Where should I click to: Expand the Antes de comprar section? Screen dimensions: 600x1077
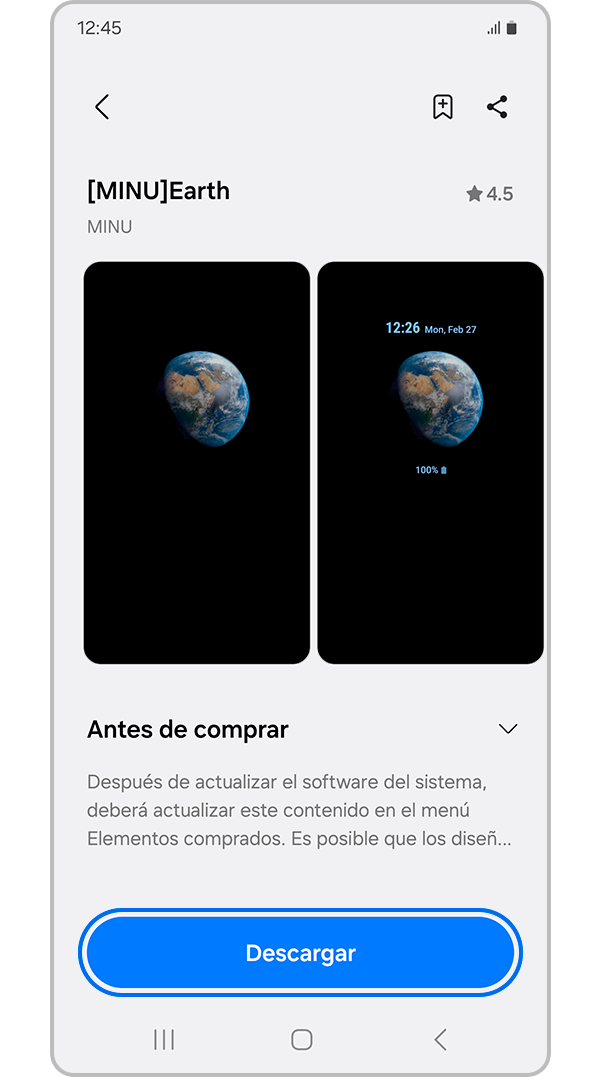[508, 729]
